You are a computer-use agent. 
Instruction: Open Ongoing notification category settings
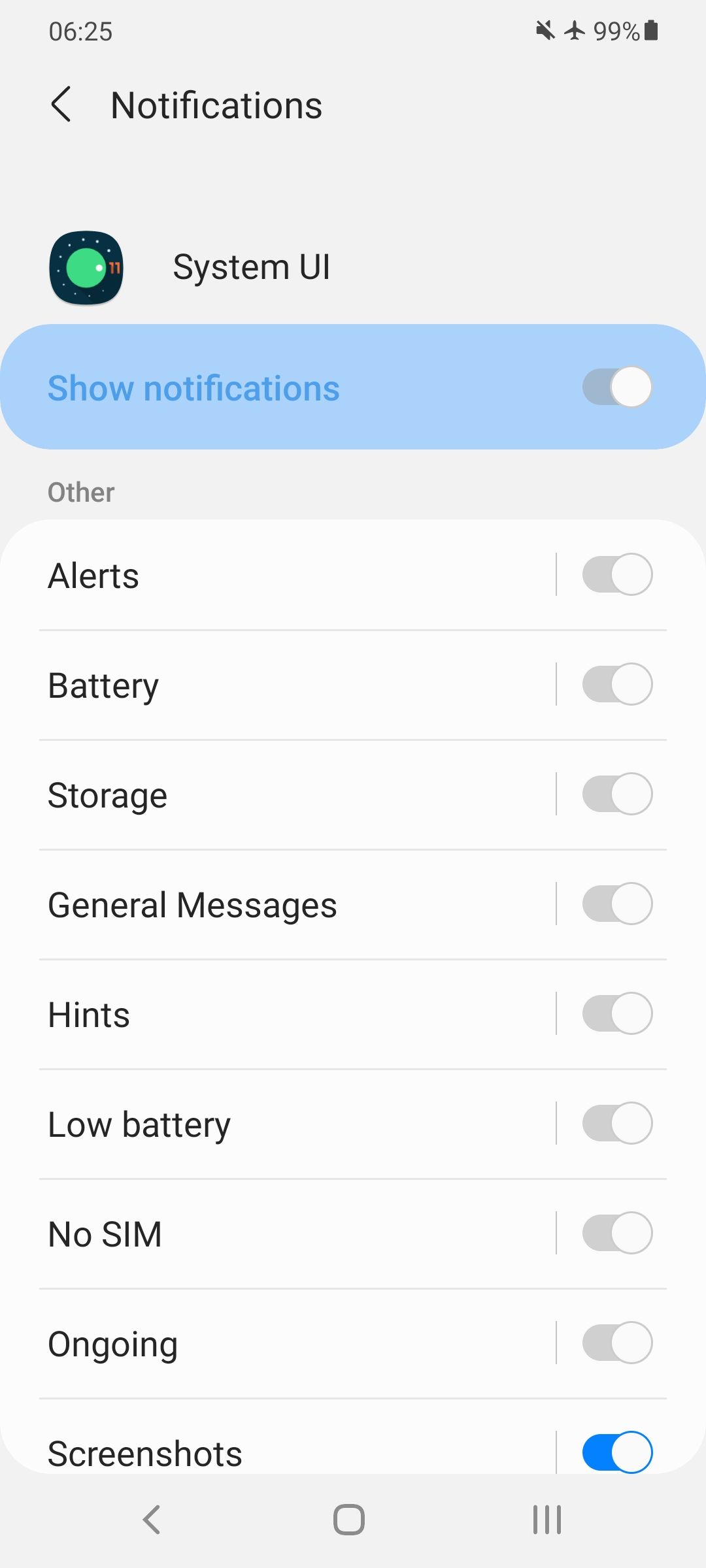(x=261, y=1344)
